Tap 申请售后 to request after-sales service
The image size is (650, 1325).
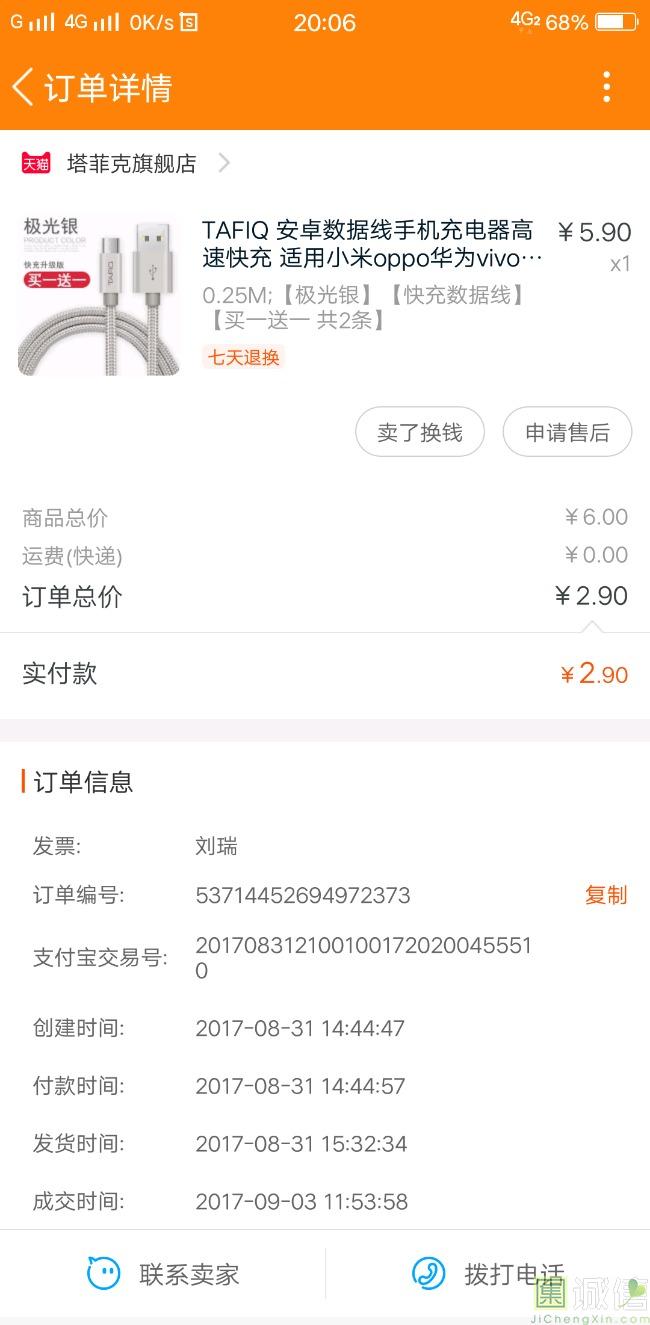567,432
